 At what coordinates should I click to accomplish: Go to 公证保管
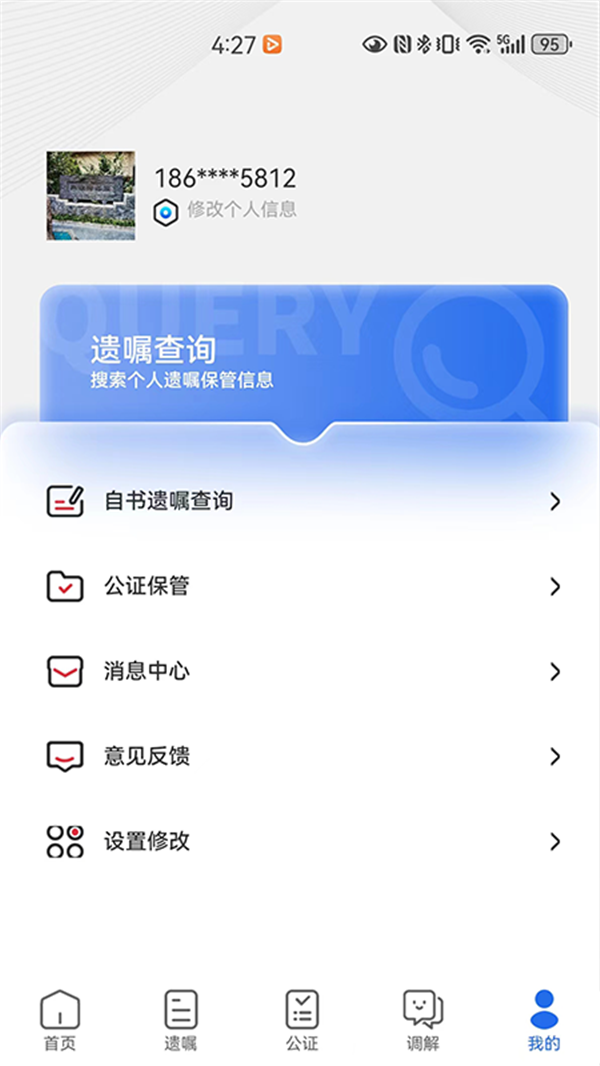click(x=300, y=587)
